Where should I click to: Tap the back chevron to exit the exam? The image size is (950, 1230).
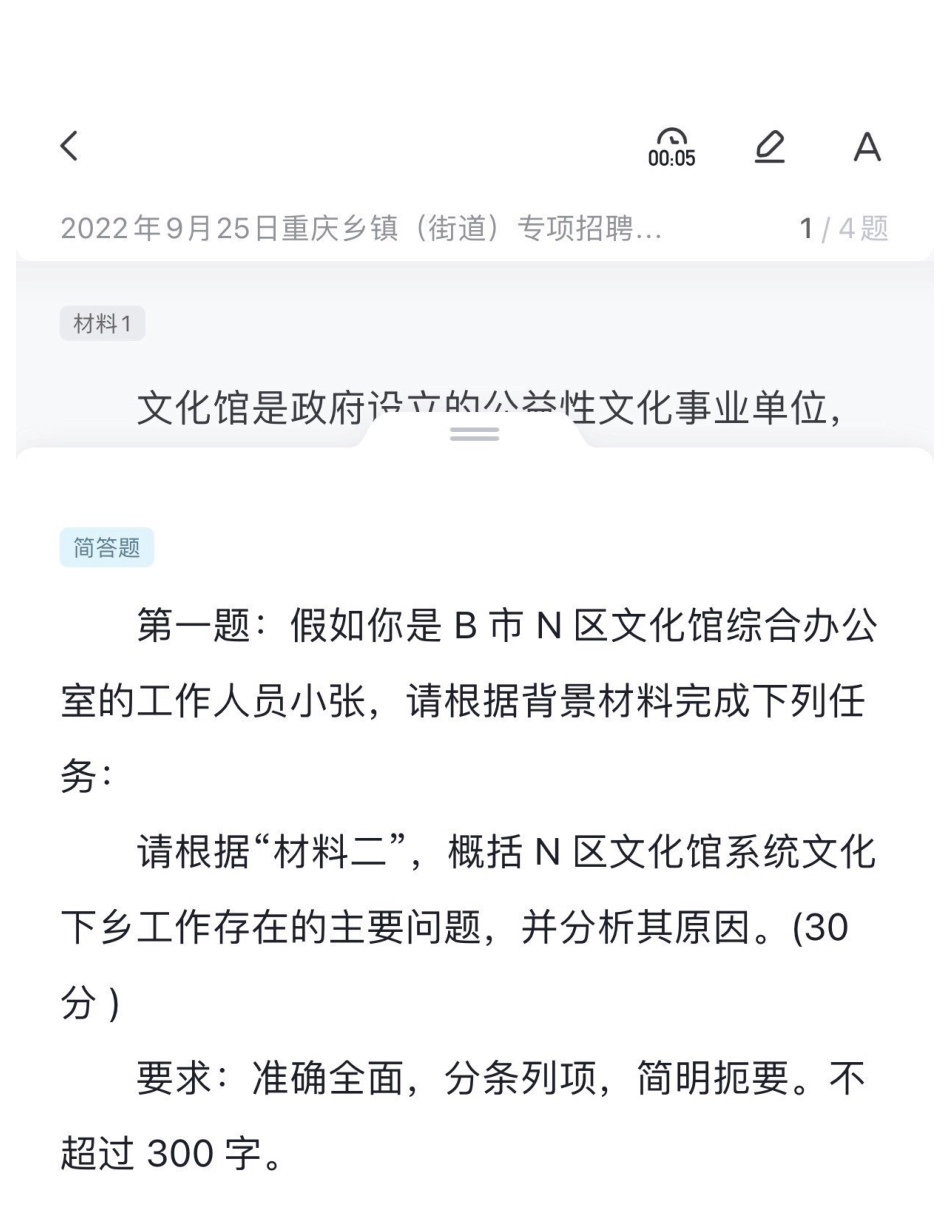click(68, 146)
